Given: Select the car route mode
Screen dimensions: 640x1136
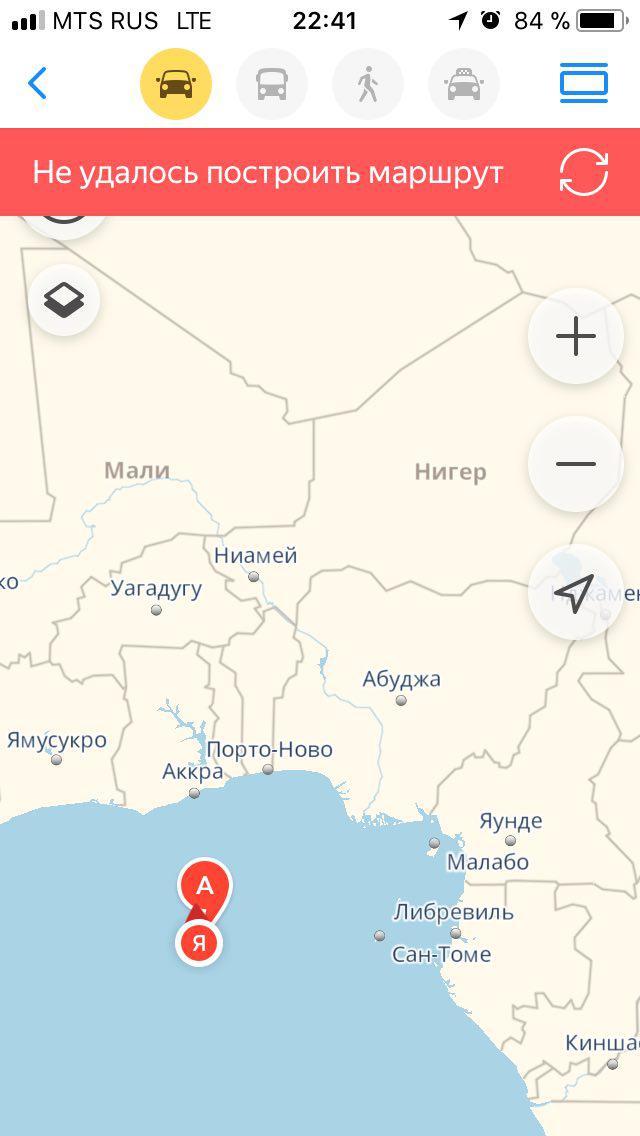Looking at the screenshot, I should point(176,84).
